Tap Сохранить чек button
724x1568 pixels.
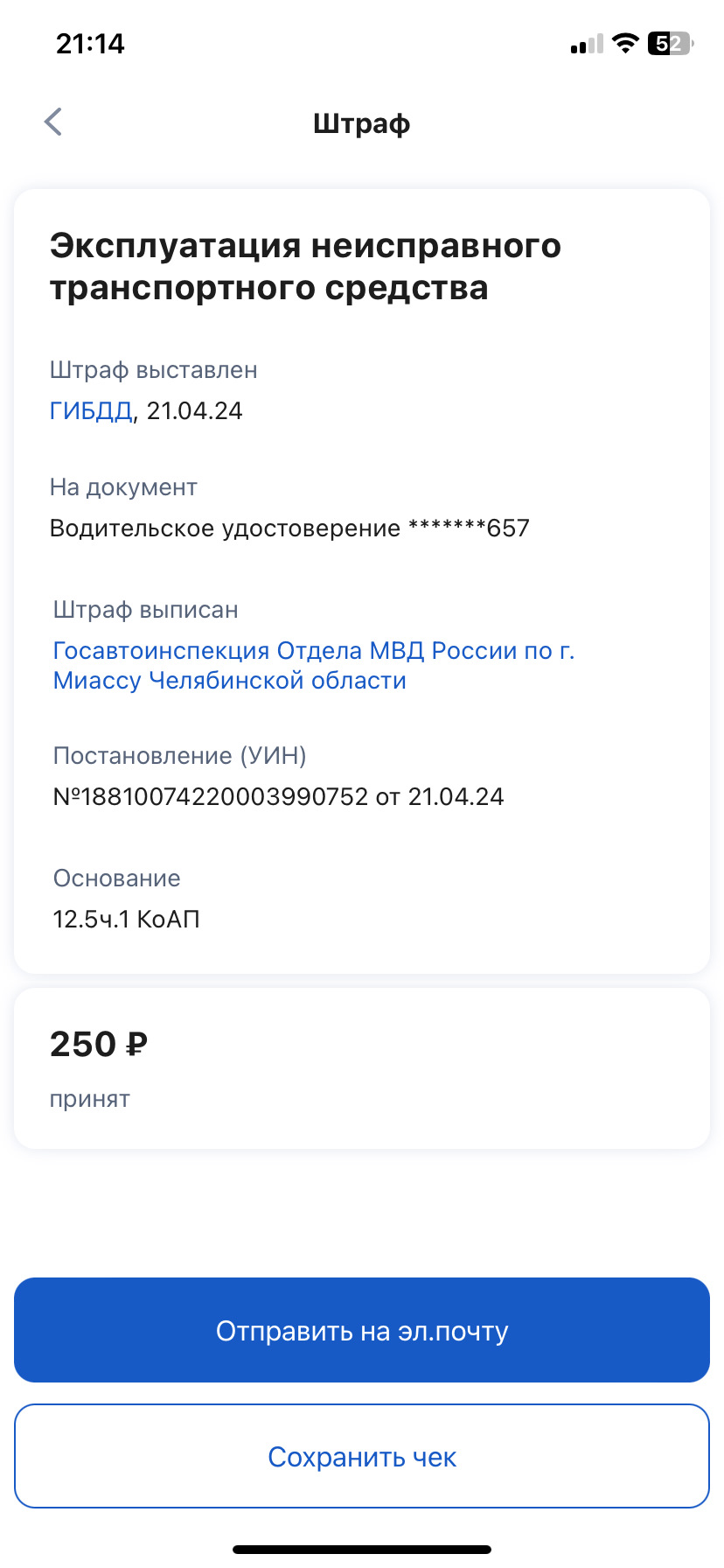tap(362, 1457)
